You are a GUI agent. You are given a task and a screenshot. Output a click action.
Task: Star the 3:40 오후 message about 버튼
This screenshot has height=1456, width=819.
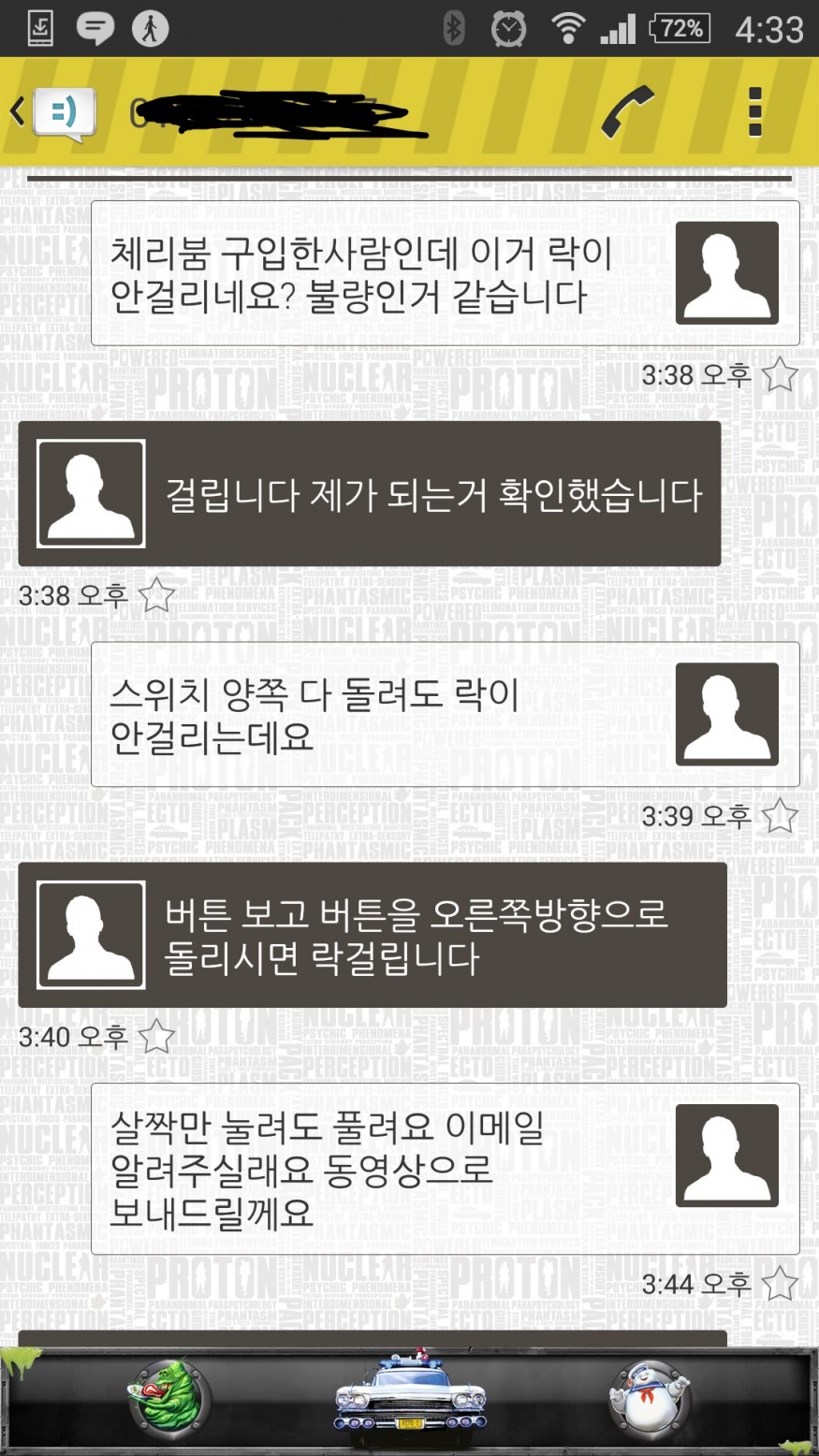[156, 1036]
